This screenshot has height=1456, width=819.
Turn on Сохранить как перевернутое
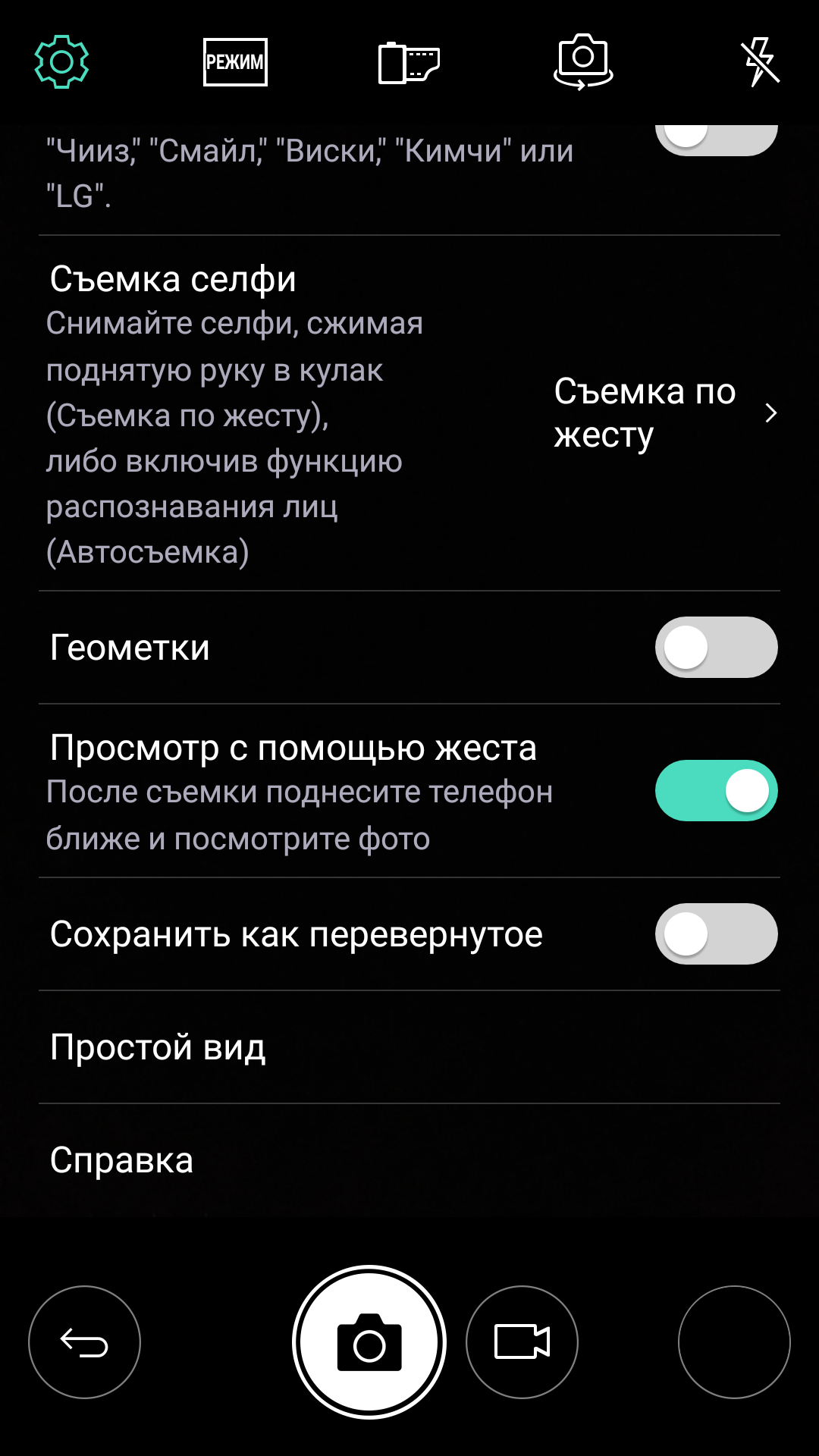click(x=716, y=934)
